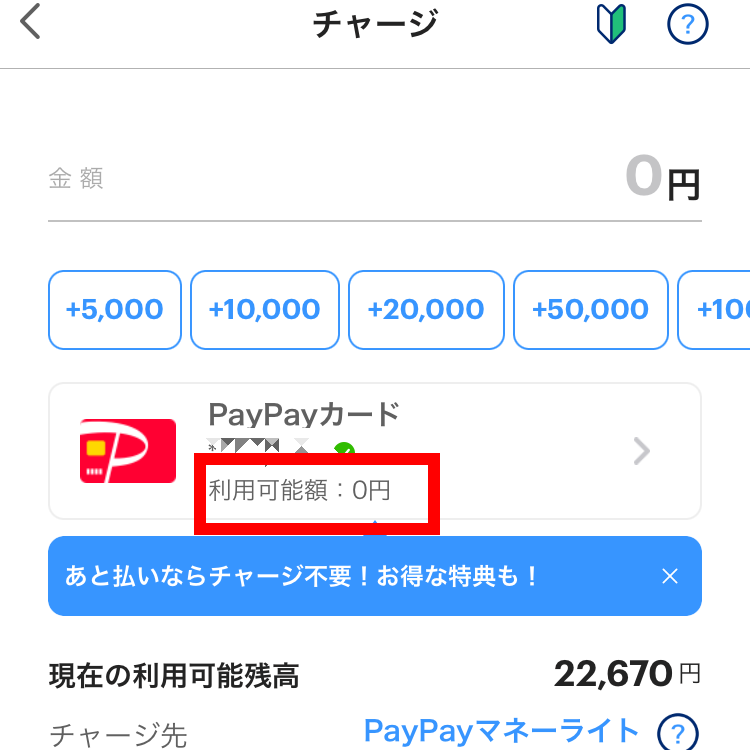Add +50,000 yen to the charge

click(590, 310)
